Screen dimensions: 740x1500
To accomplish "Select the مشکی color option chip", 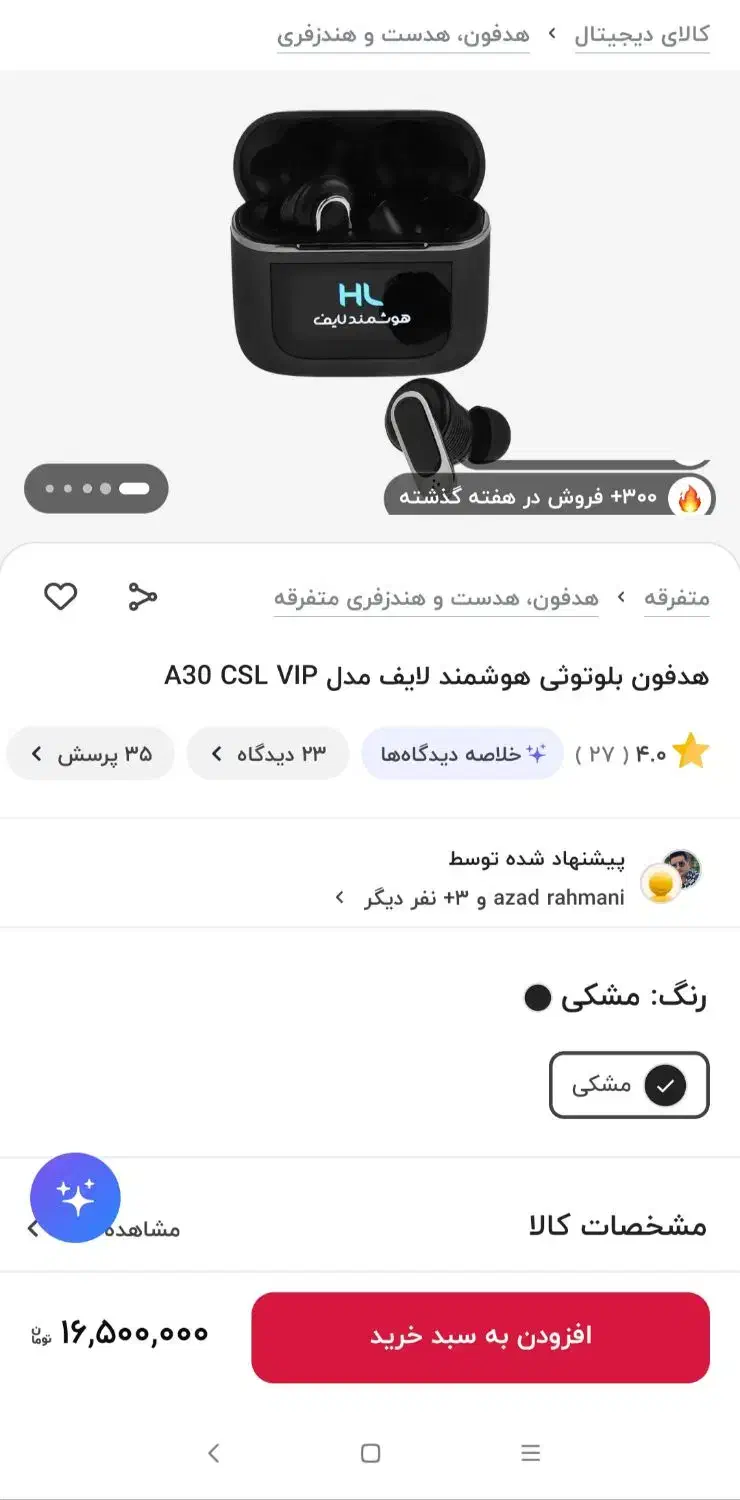I will [628, 1085].
